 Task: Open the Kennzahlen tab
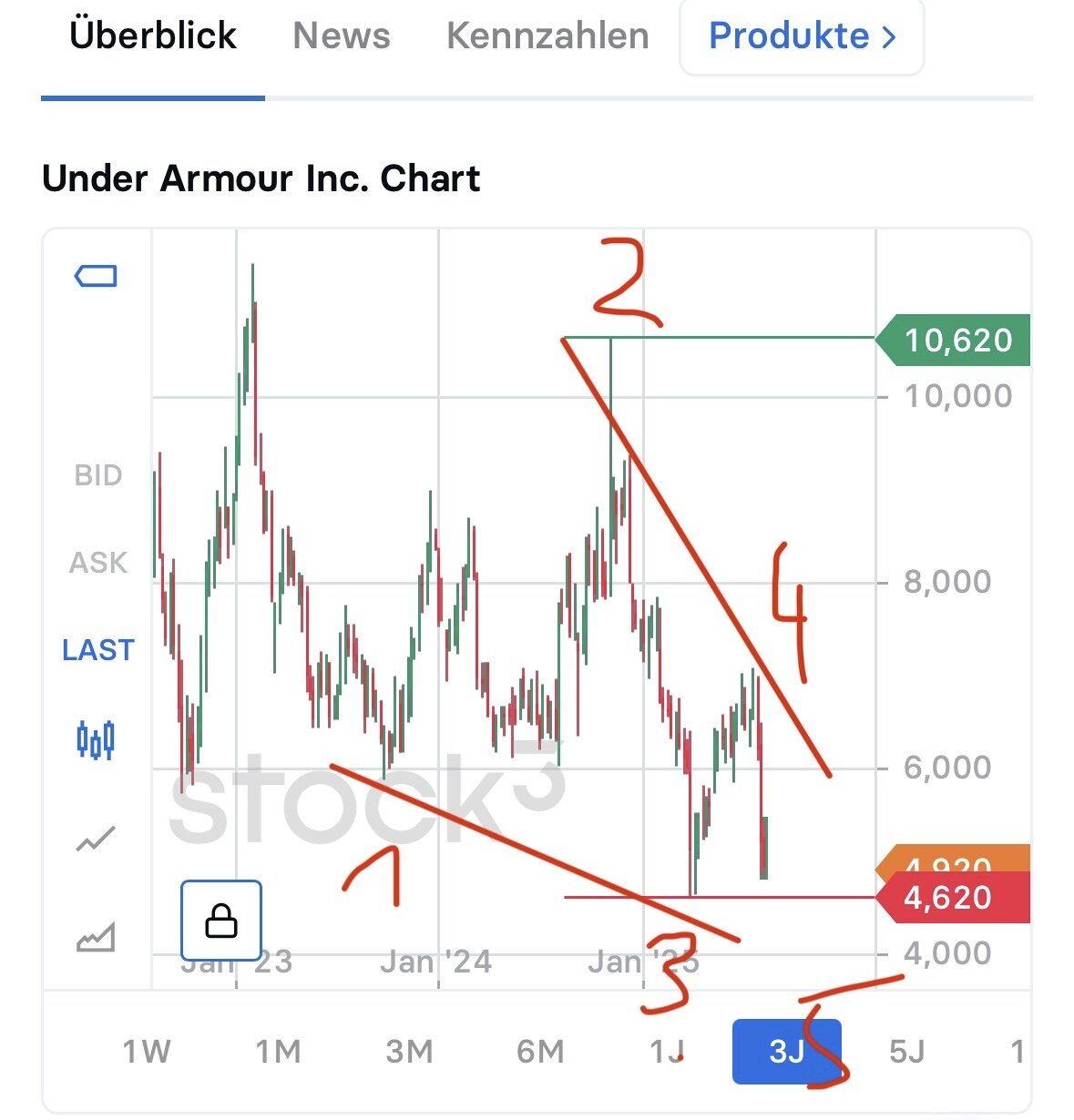547,36
